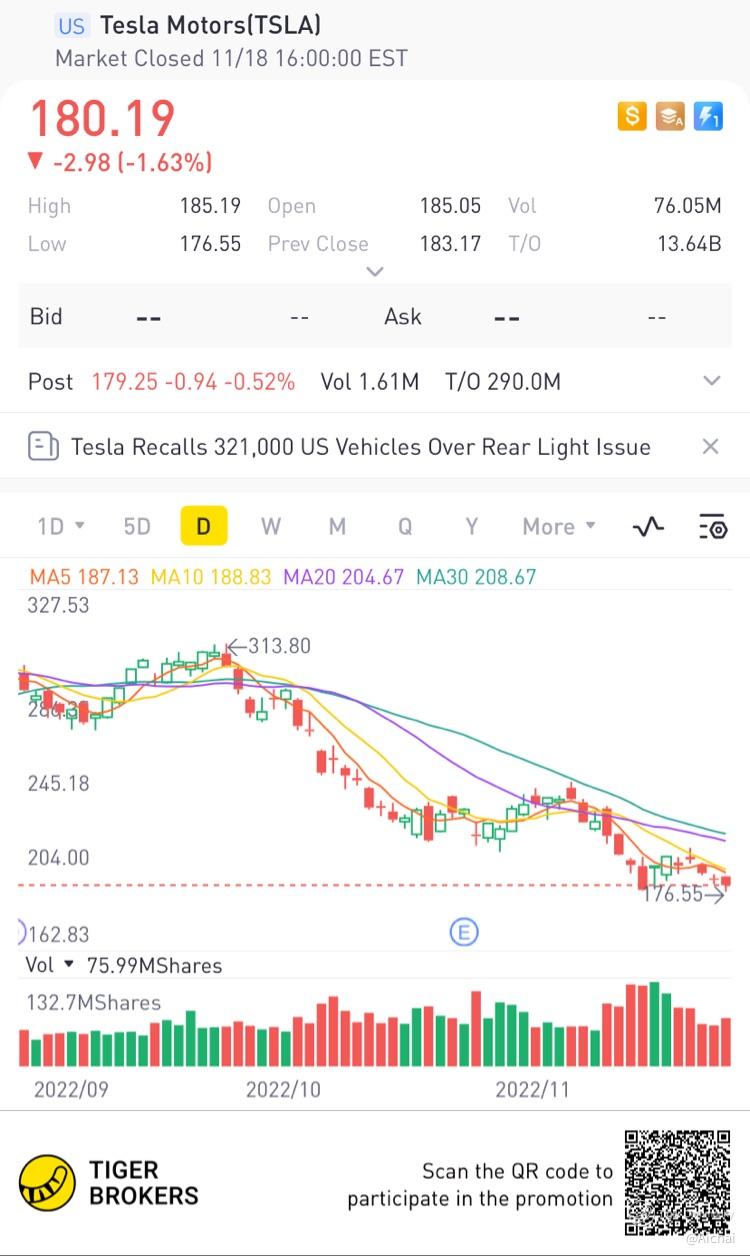Expand the Post market quote row
Screen dimensions: 750x1256
(712, 381)
